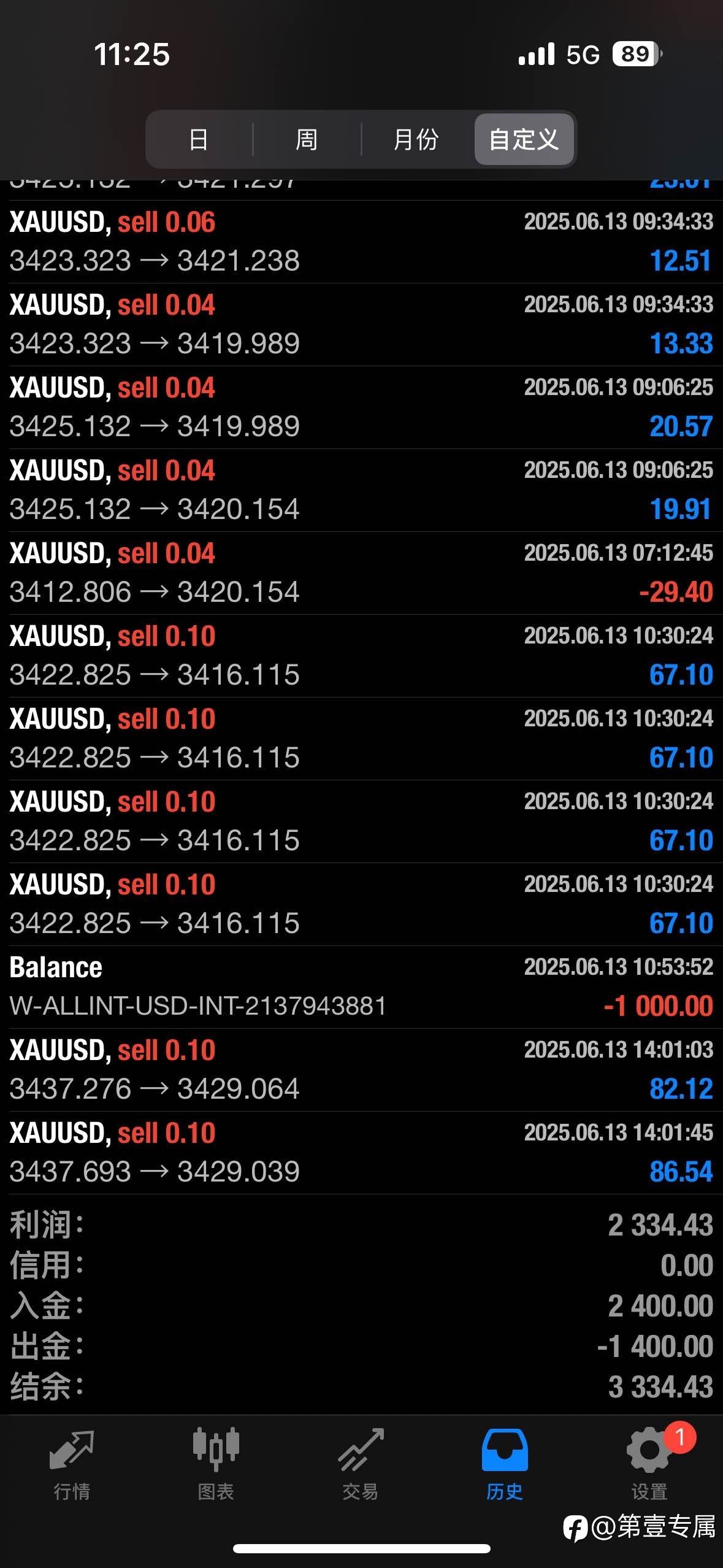Switch to the 日 (day) filter
The height and width of the screenshot is (1568, 723).
click(199, 139)
